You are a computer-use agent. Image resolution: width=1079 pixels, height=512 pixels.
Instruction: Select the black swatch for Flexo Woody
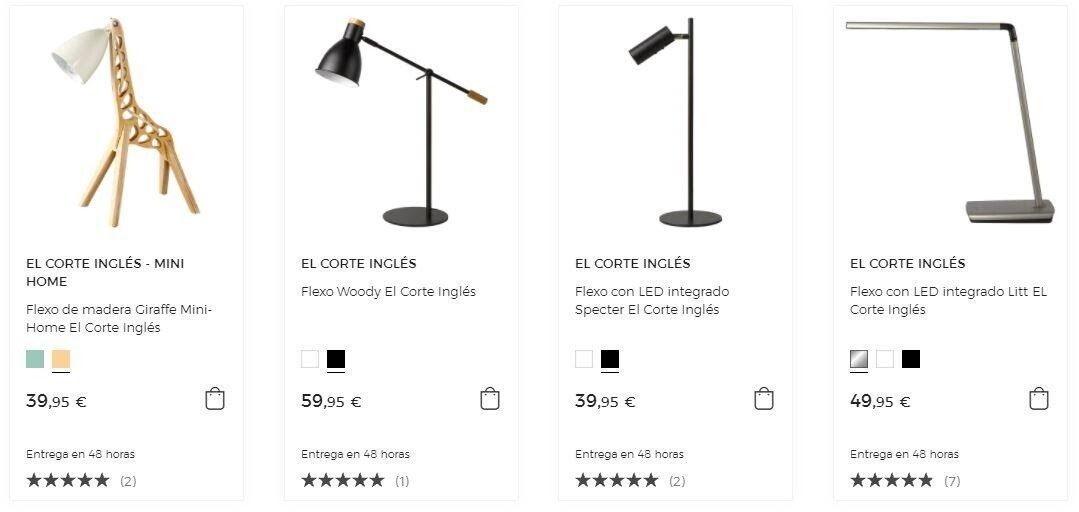click(x=336, y=359)
